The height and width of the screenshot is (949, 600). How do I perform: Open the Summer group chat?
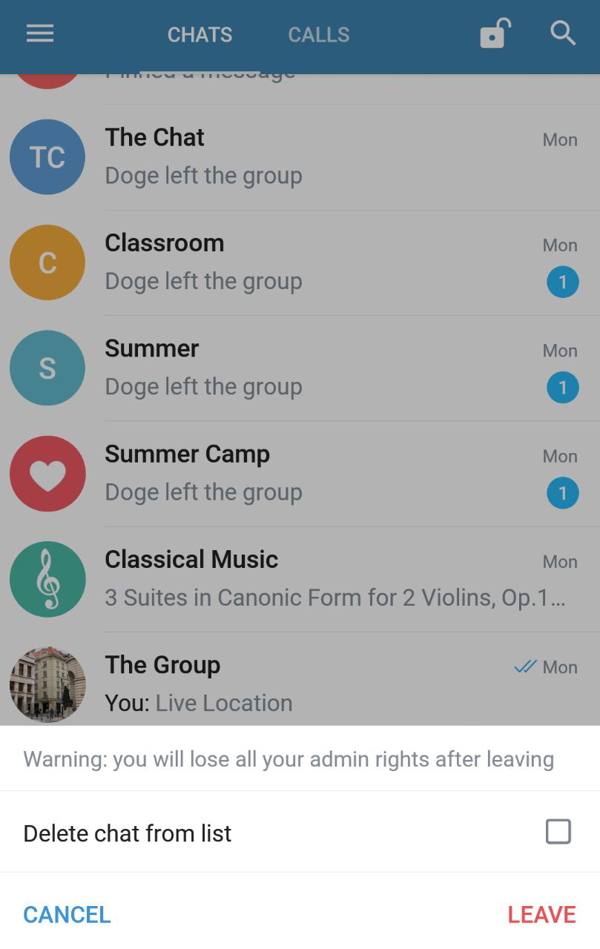pos(300,368)
